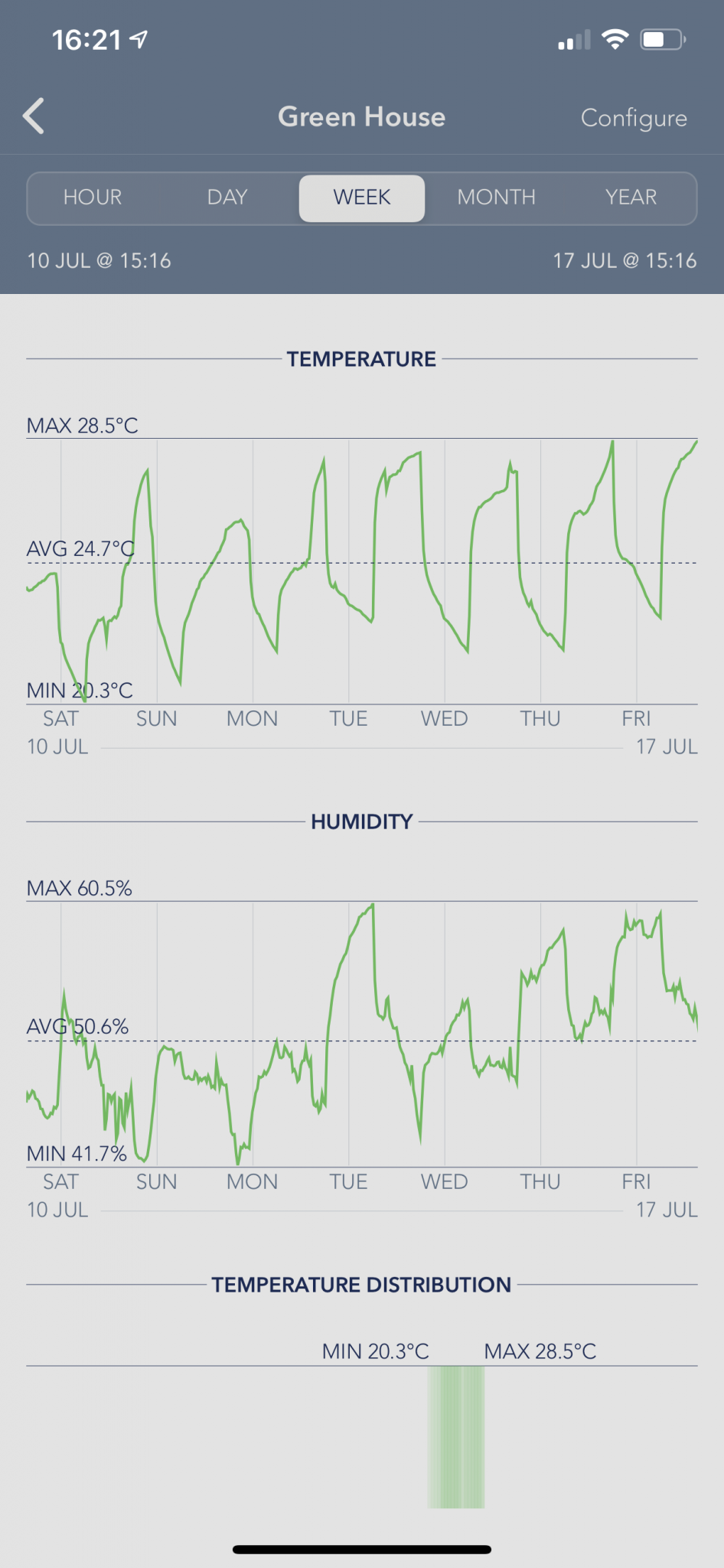The width and height of the screenshot is (724, 1568).
Task: Select the WEEK view
Action: 361,198
